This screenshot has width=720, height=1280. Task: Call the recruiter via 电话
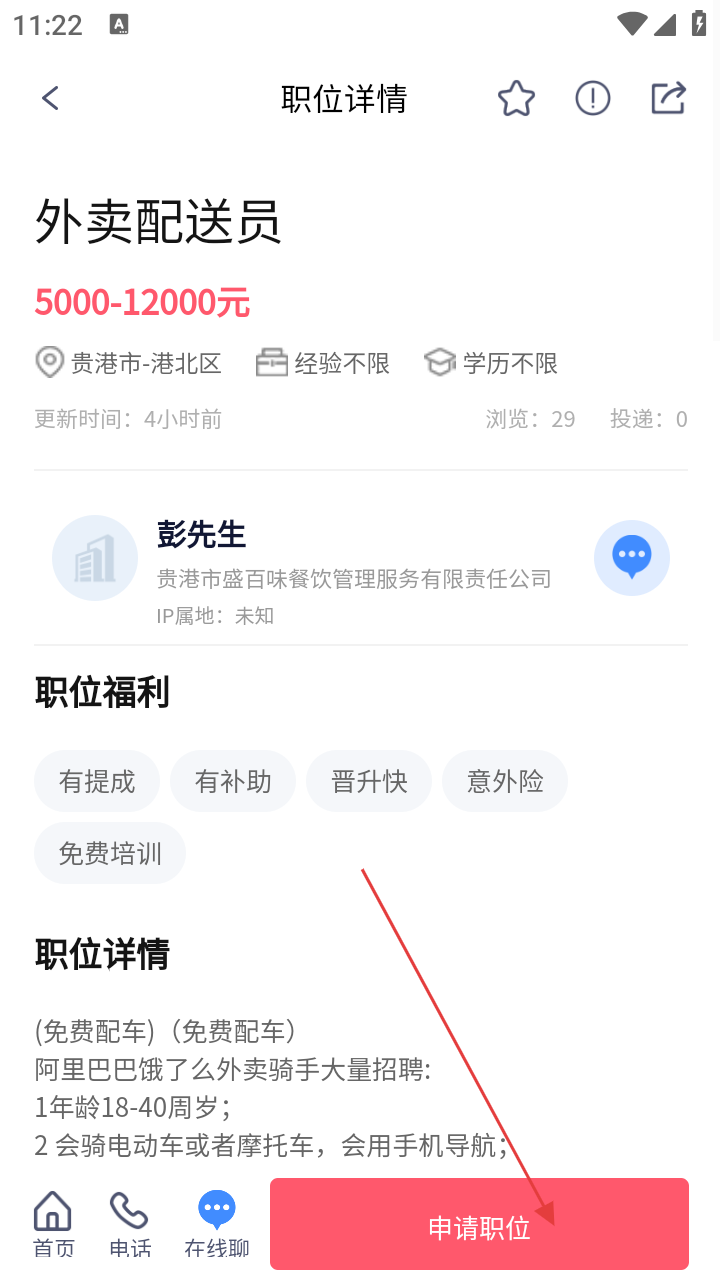(x=130, y=1224)
